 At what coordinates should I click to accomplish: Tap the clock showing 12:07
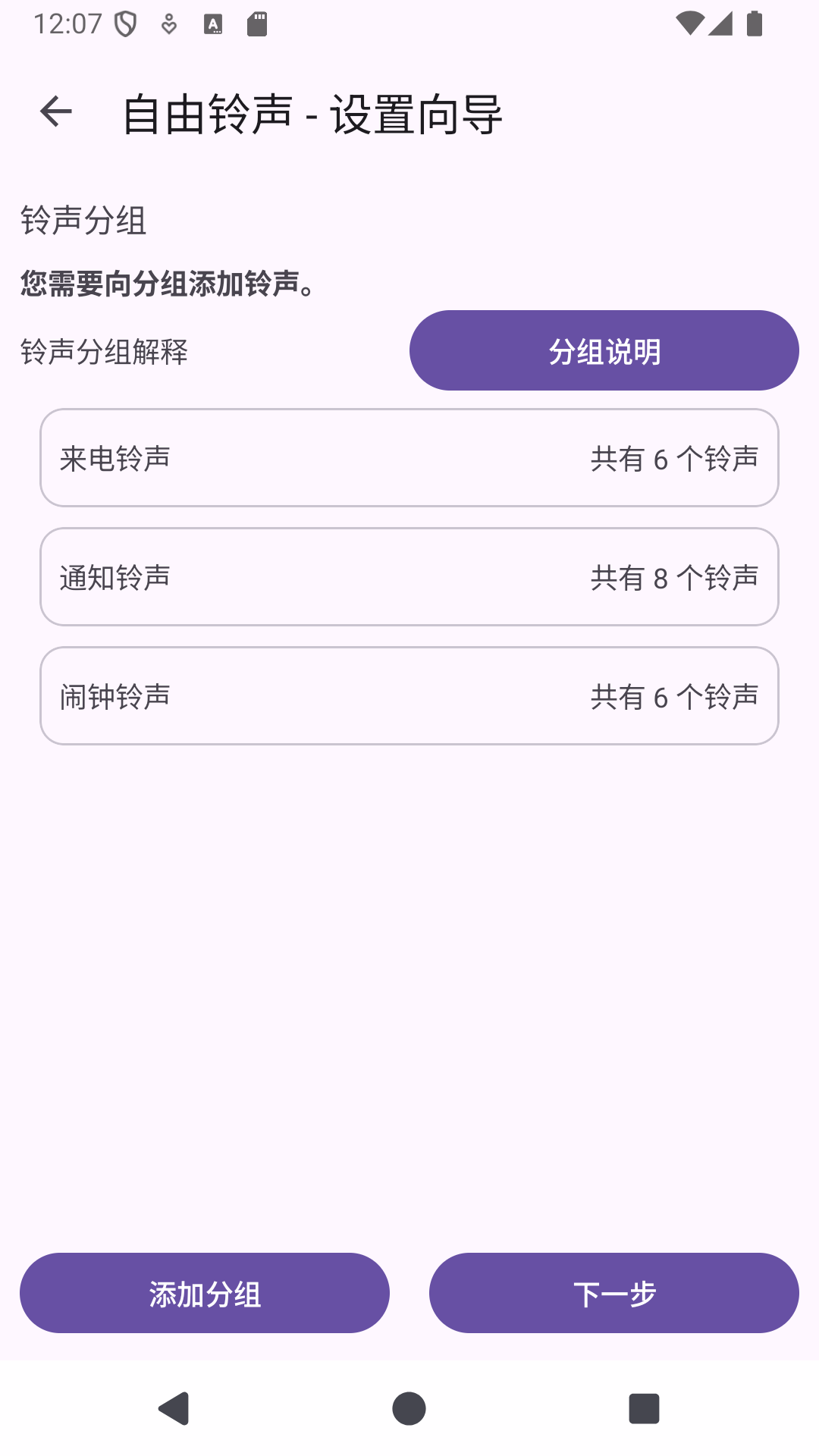[x=68, y=24]
